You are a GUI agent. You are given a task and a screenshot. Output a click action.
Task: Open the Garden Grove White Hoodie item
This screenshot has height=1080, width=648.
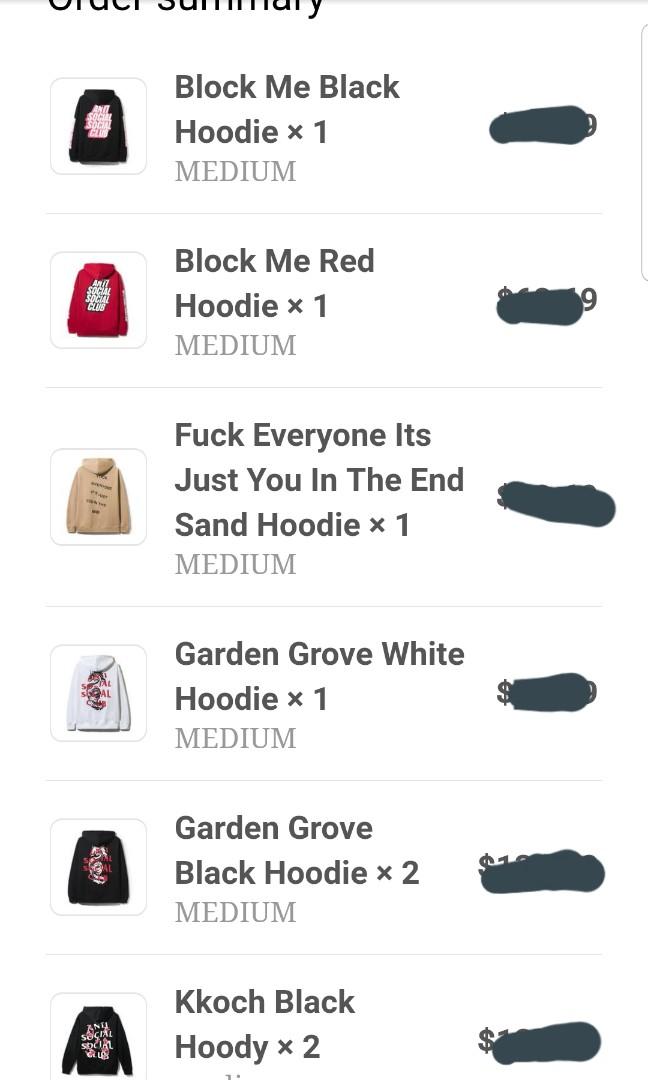[318, 676]
